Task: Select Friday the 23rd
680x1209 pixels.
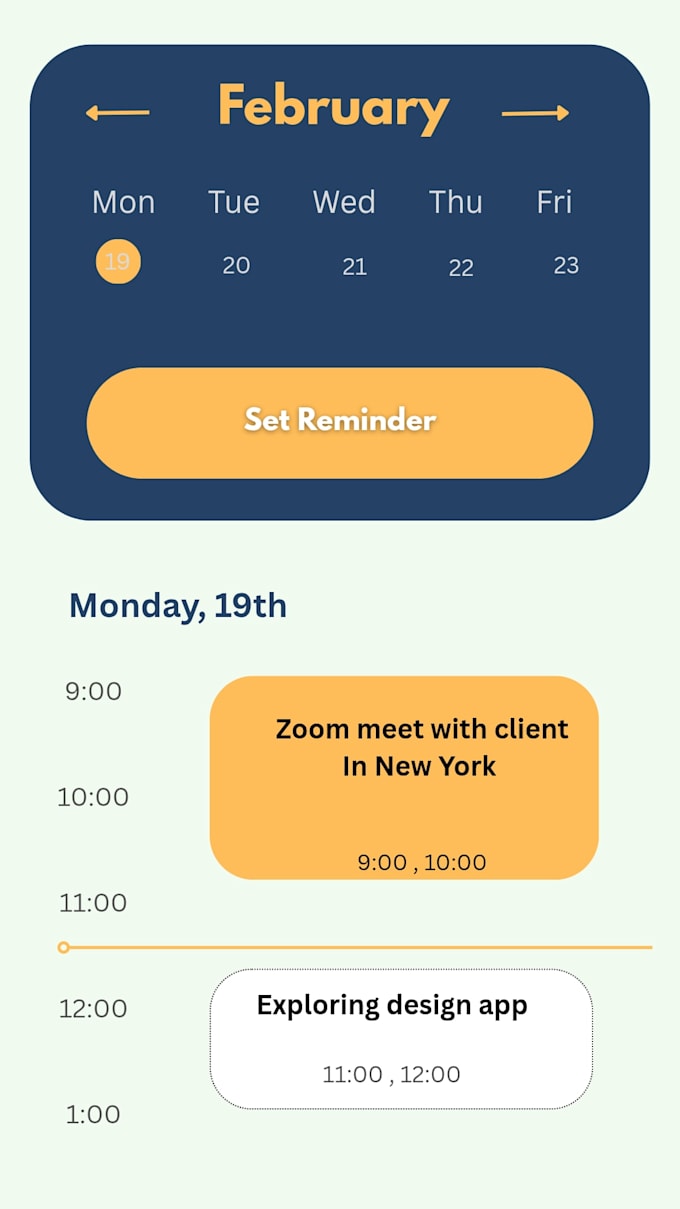Action: 566,265
